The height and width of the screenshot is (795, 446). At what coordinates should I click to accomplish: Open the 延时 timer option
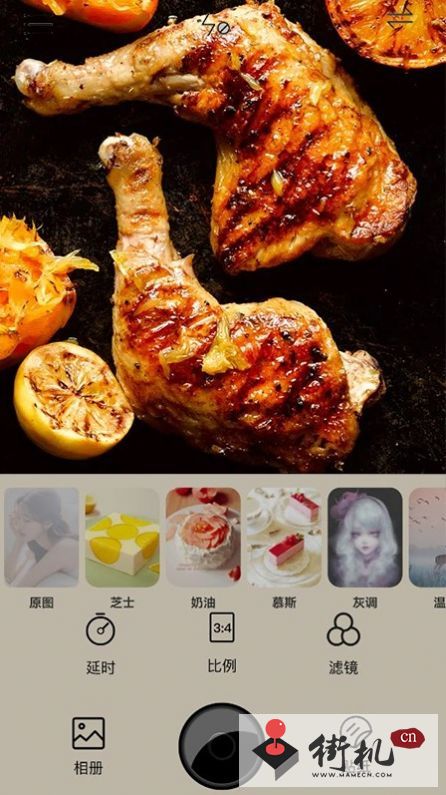pos(100,644)
